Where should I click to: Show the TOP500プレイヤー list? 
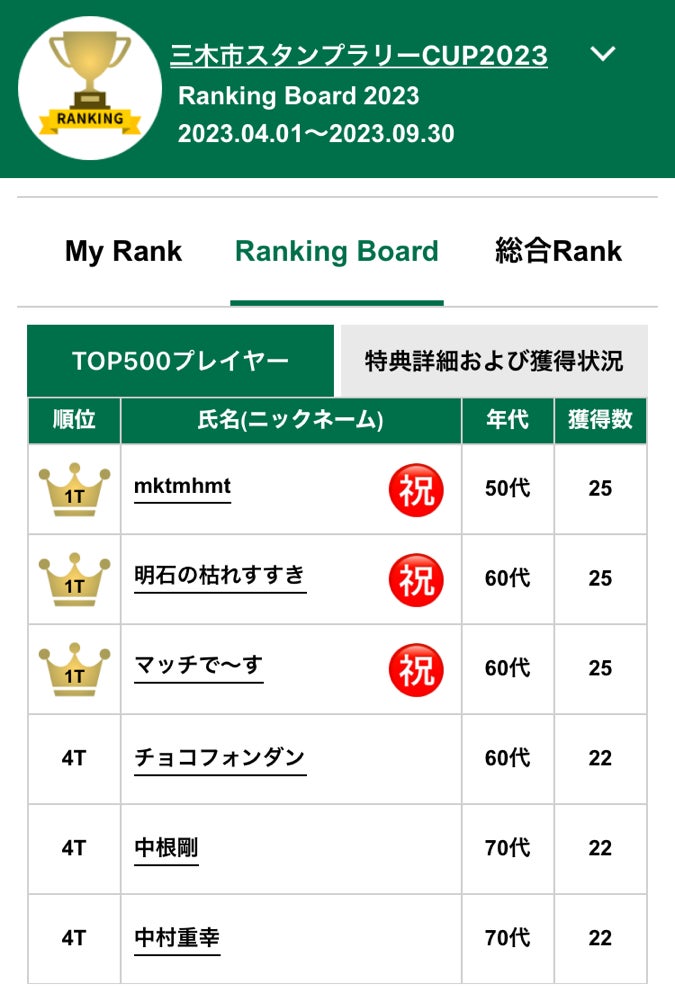coord(180,361)
